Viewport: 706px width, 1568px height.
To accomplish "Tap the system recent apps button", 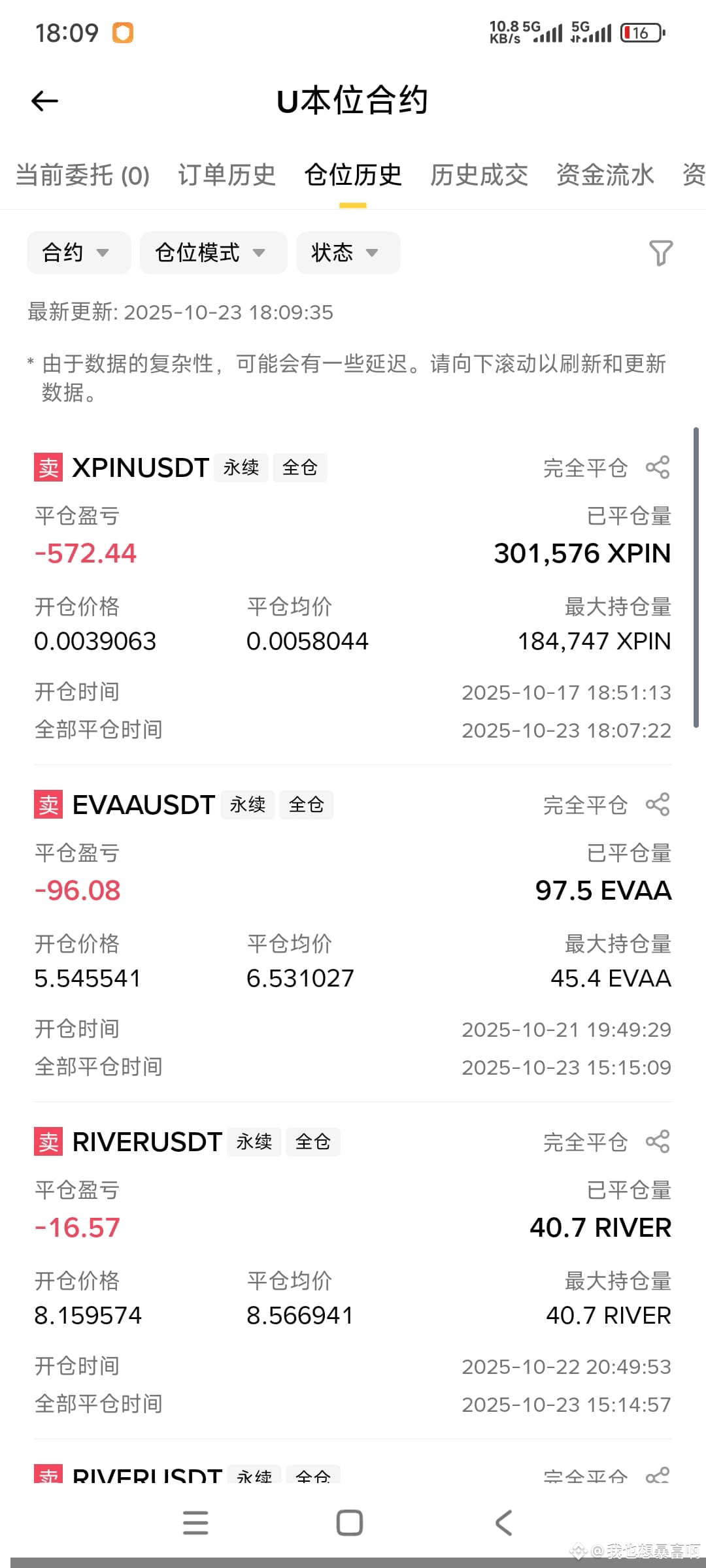I will pyautogui.click(x=195, y=1523).
